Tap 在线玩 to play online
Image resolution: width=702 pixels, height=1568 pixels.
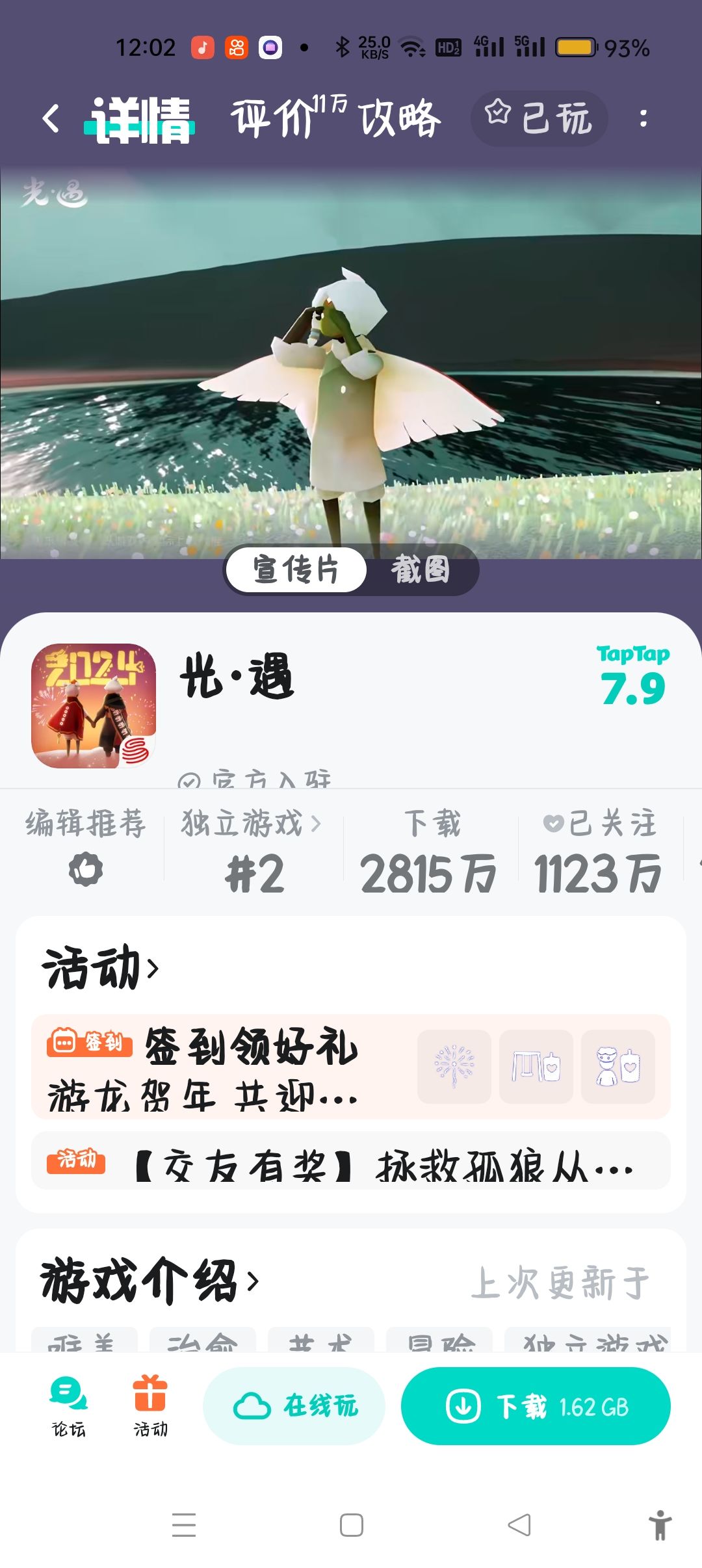click(x=294, y=1405)
